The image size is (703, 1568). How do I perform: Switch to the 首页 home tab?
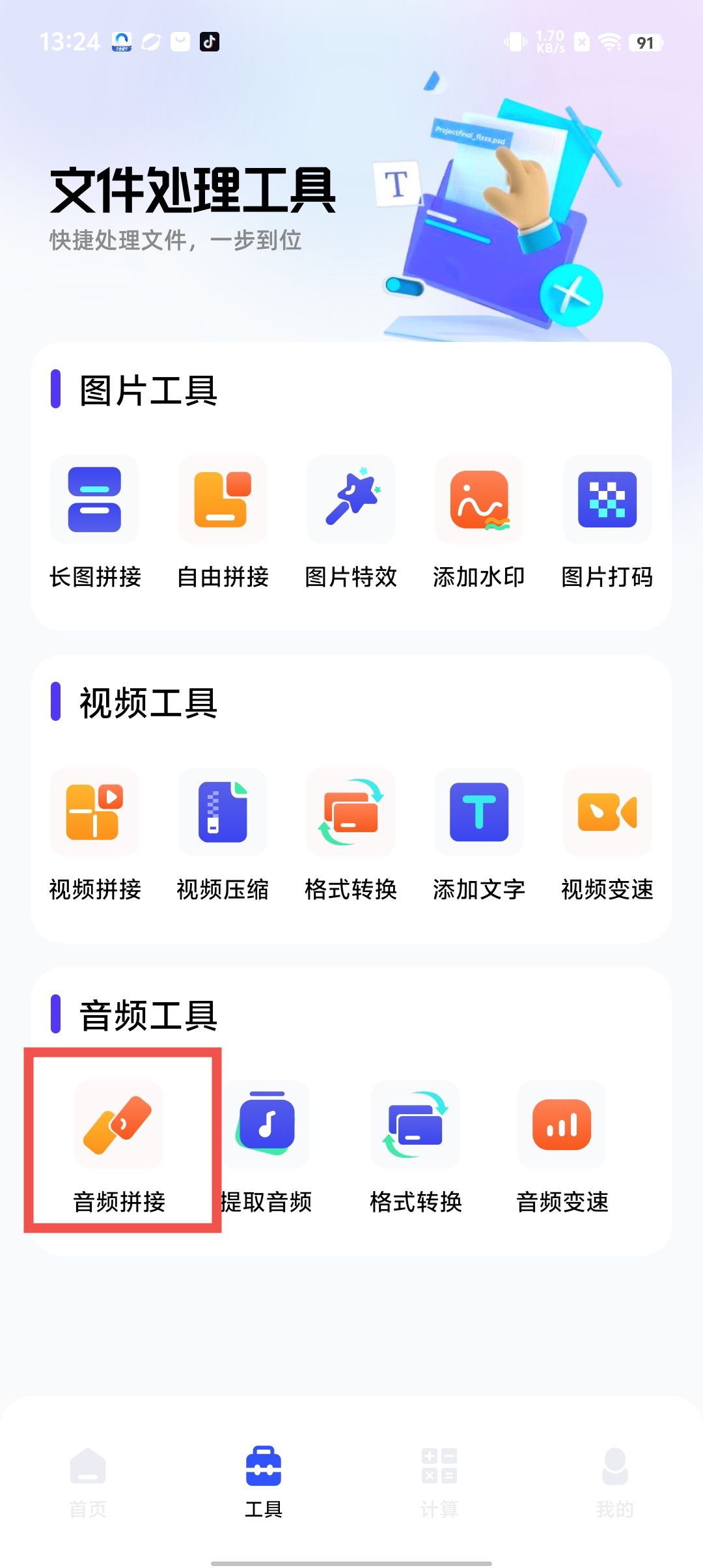(88, 1478)
